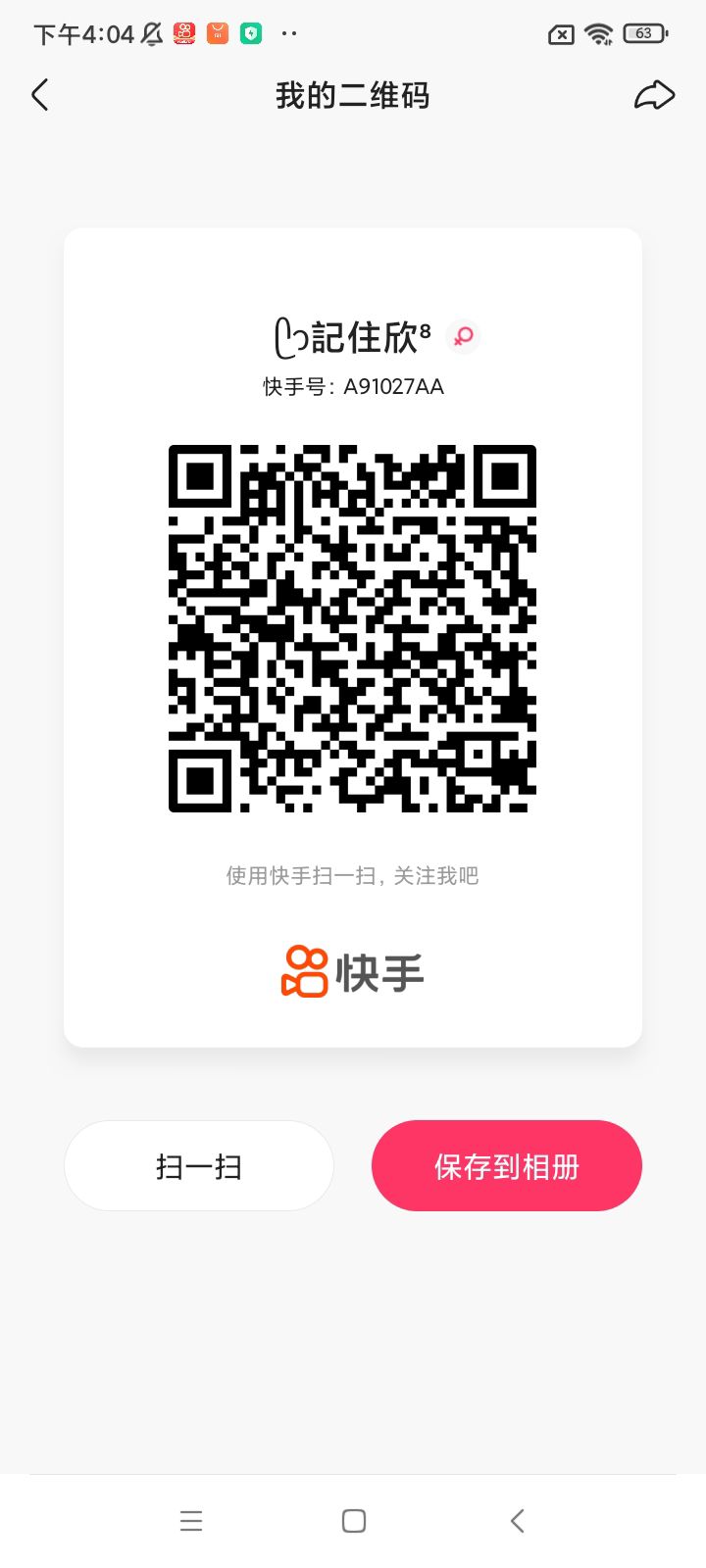Viewport: 706px width, 1568px height.
Task: Go back using the top-left arrow
Action: coord(40,95)
